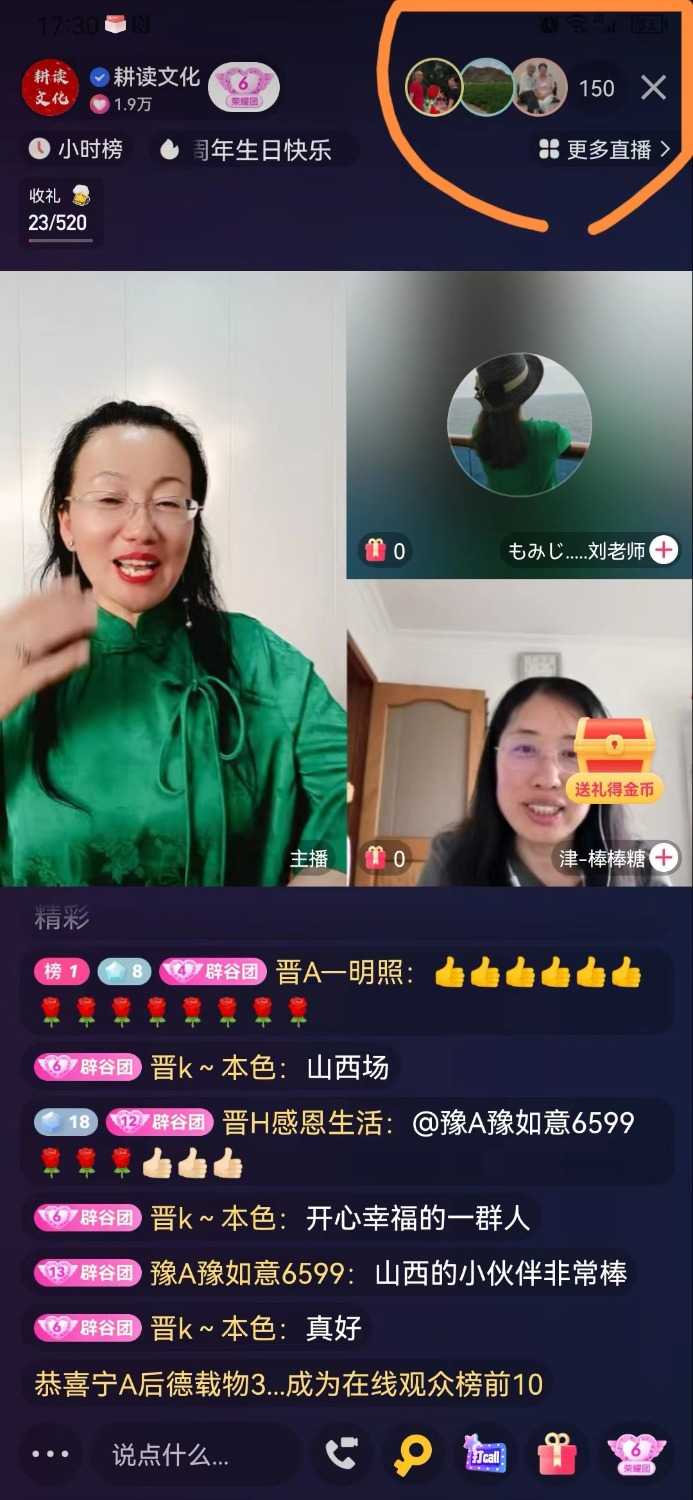Image resolution: width=693 pixels, height=1500 pixels.
Task: Open 更多直播 for more live streams
Action: tap(605, 150)
